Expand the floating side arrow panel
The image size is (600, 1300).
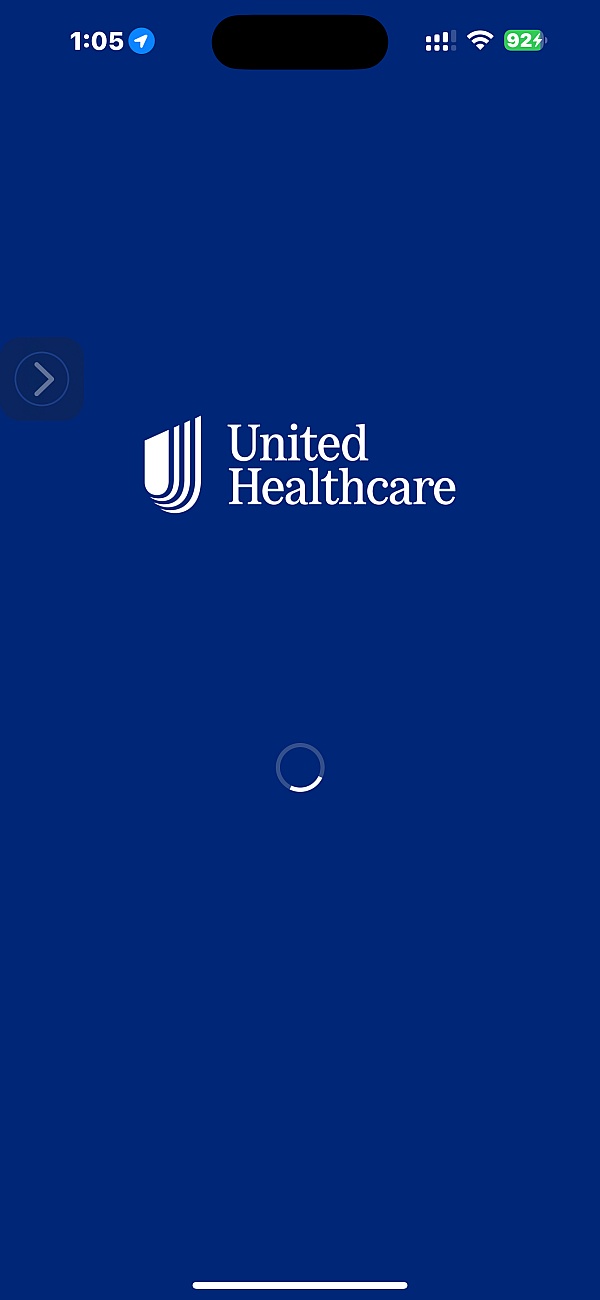point(42,379)
